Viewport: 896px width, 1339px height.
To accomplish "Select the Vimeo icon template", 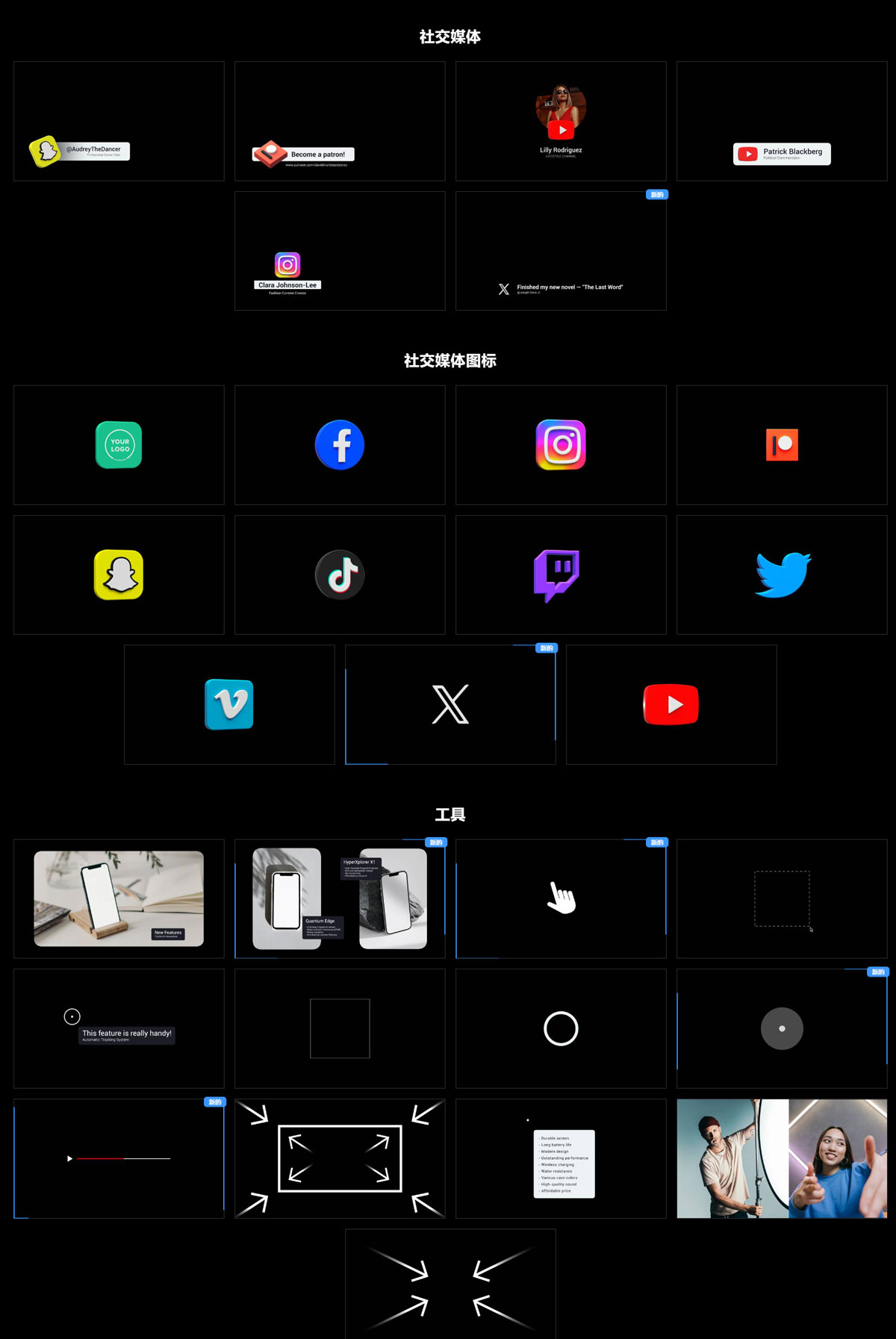I will coord(228,703).
